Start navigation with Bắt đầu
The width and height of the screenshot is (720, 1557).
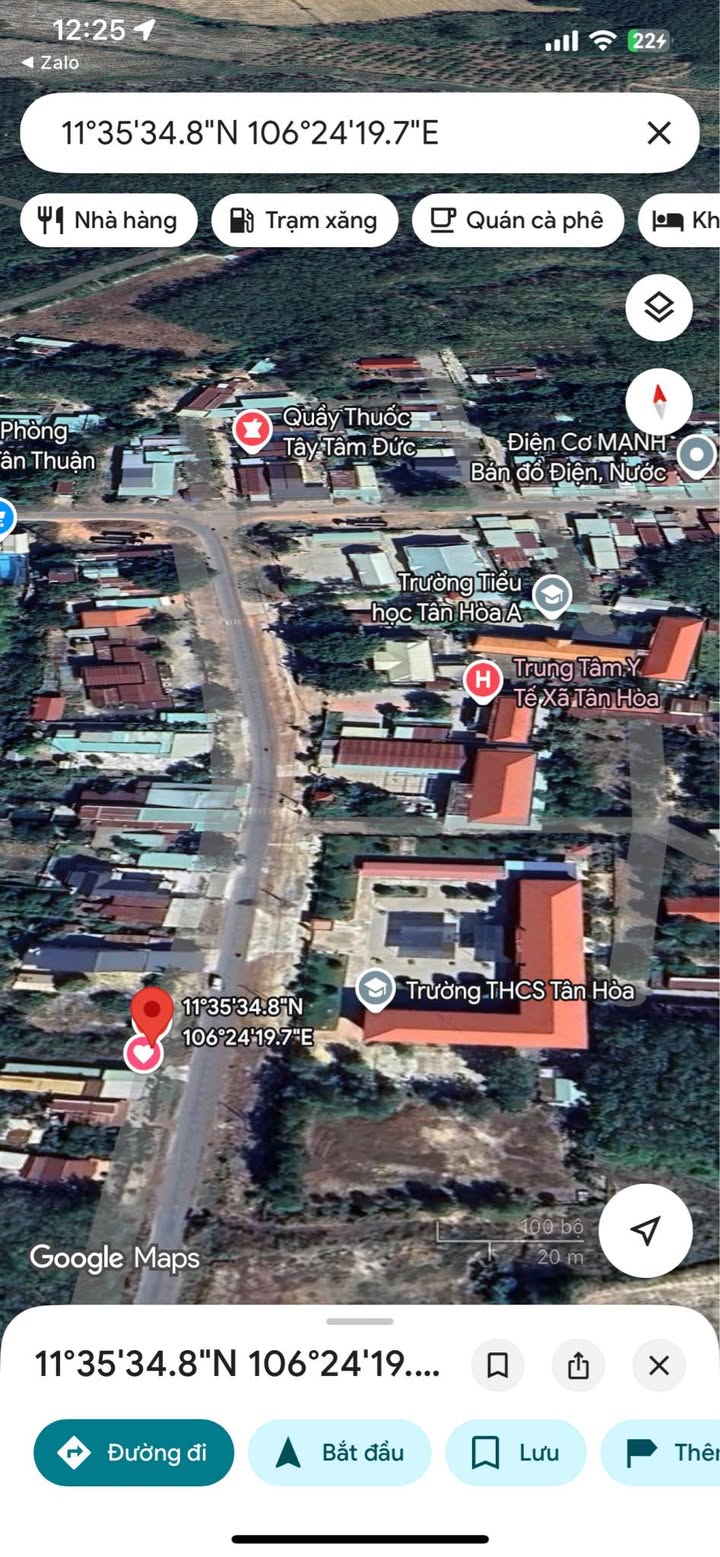click(339, 1452)
